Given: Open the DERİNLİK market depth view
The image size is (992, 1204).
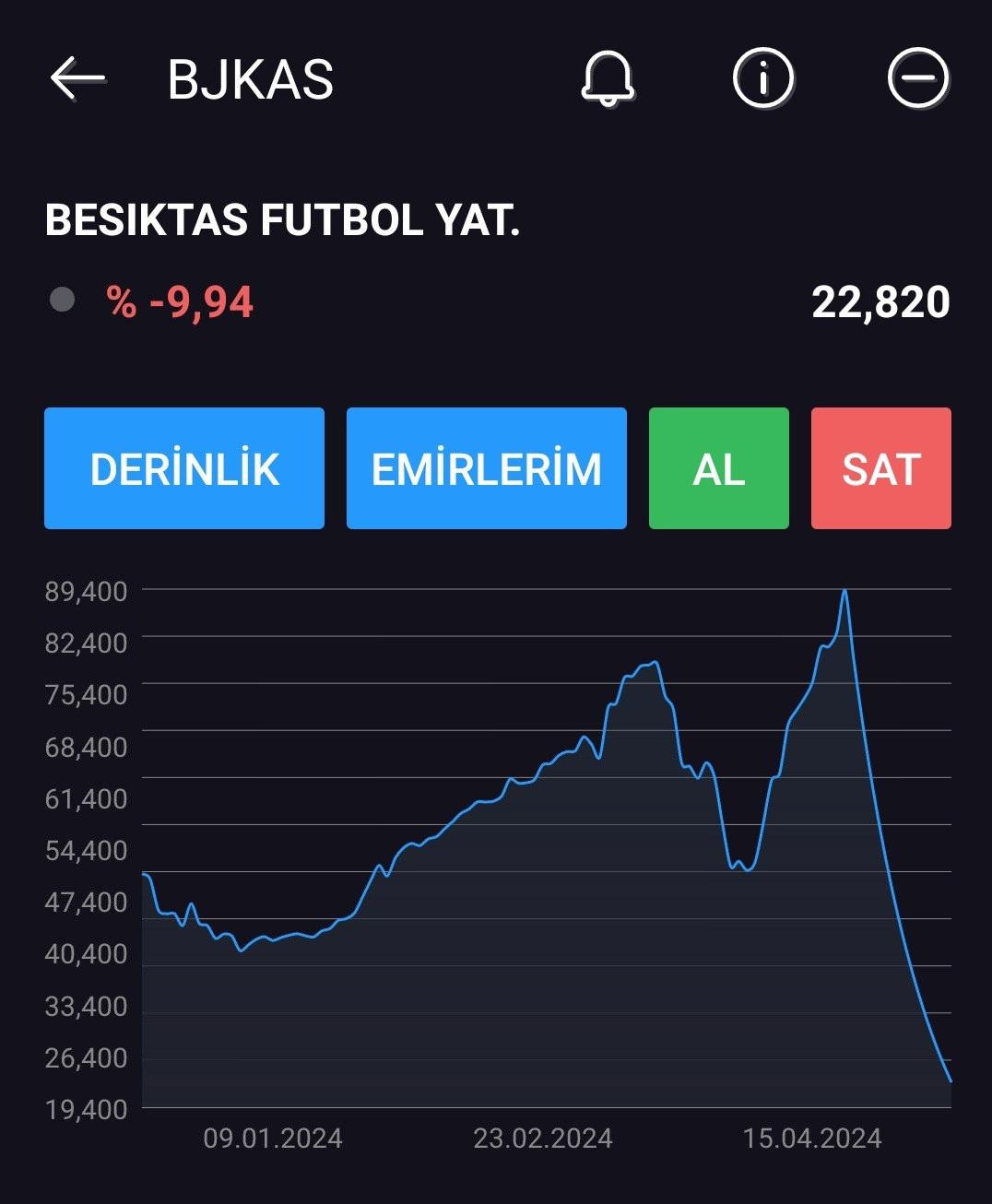Looking at the screenshot, I should click(x=184, y=468).
